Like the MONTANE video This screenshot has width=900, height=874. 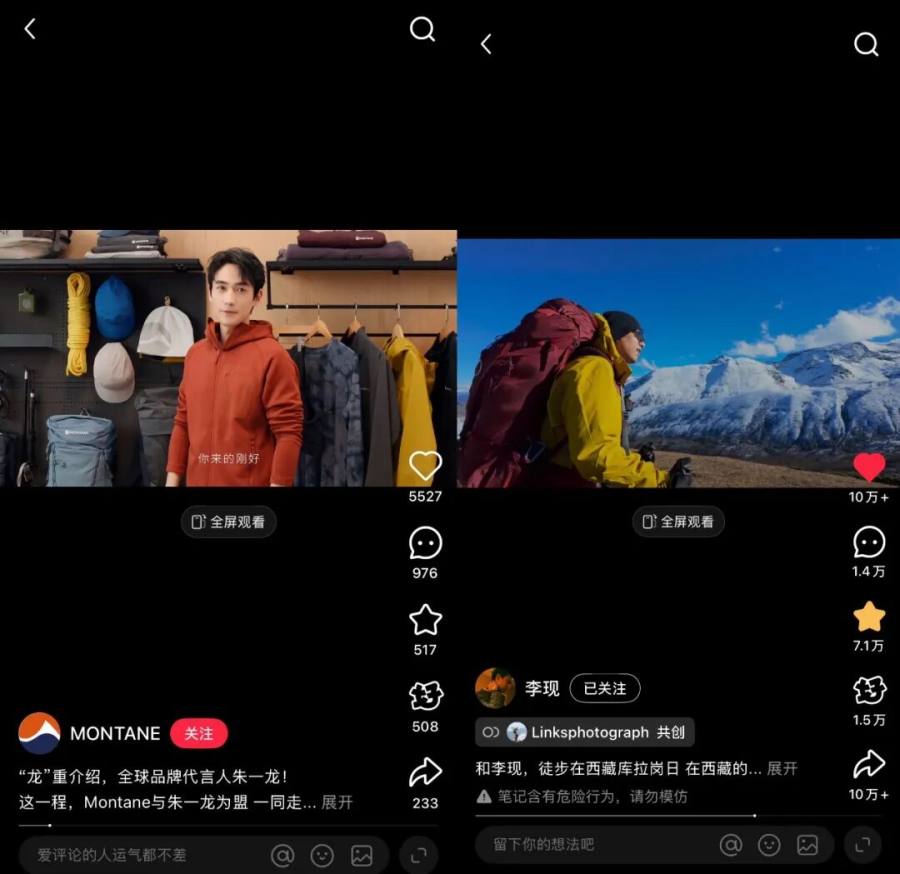pyautogui.click(x=425, y=466)
